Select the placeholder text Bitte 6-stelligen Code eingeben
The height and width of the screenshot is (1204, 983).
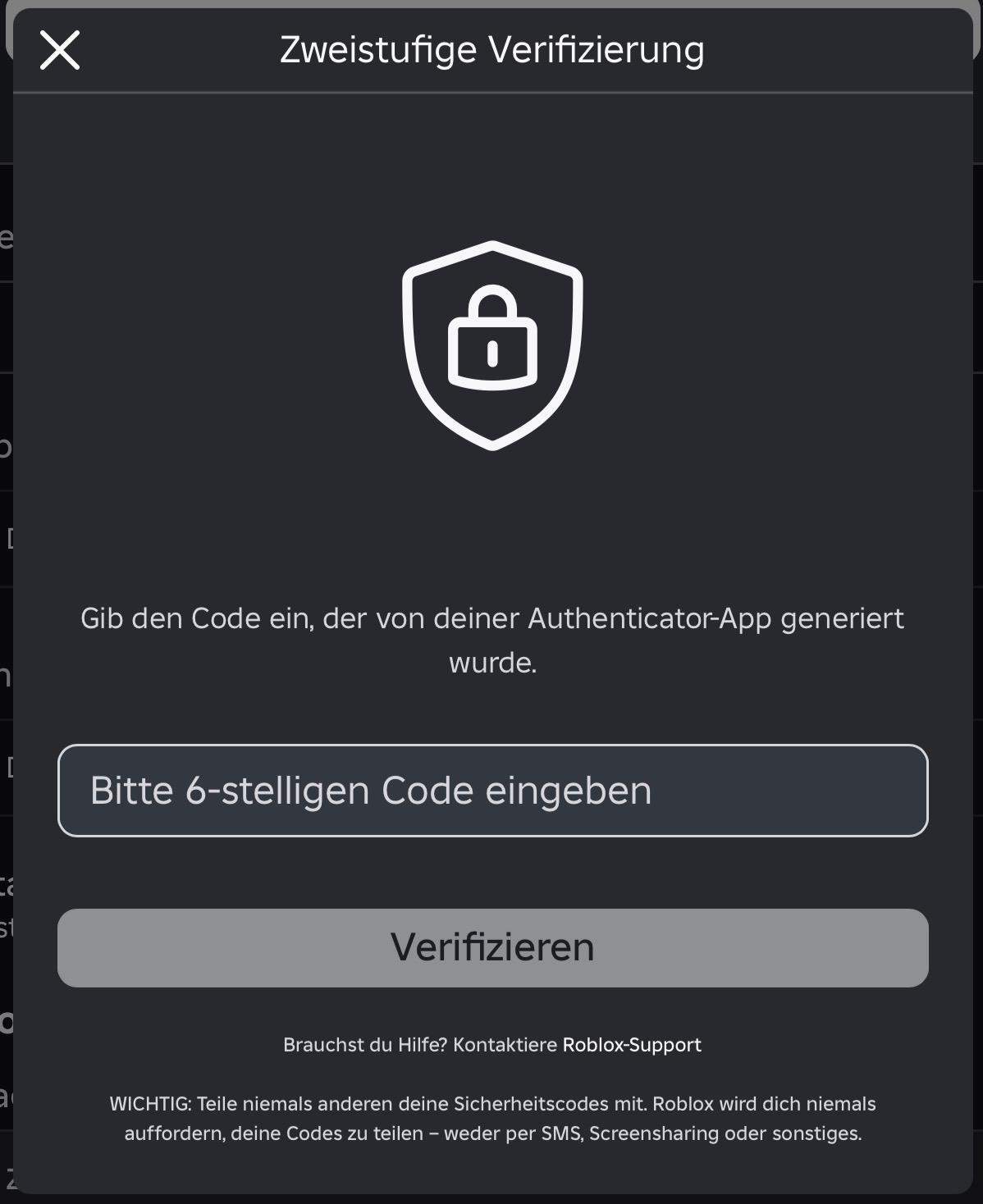369,790
